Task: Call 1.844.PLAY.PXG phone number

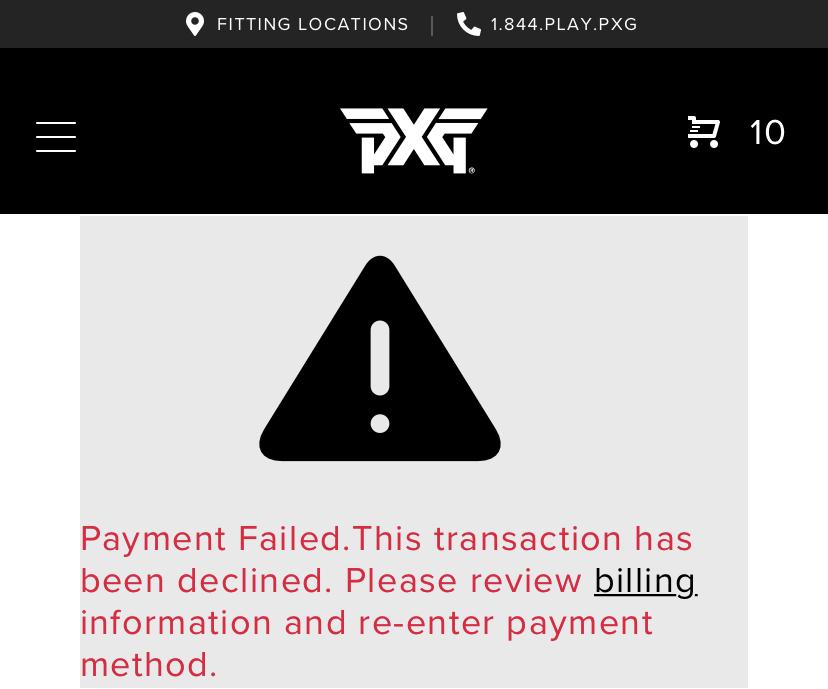Action: pos(547,24)
